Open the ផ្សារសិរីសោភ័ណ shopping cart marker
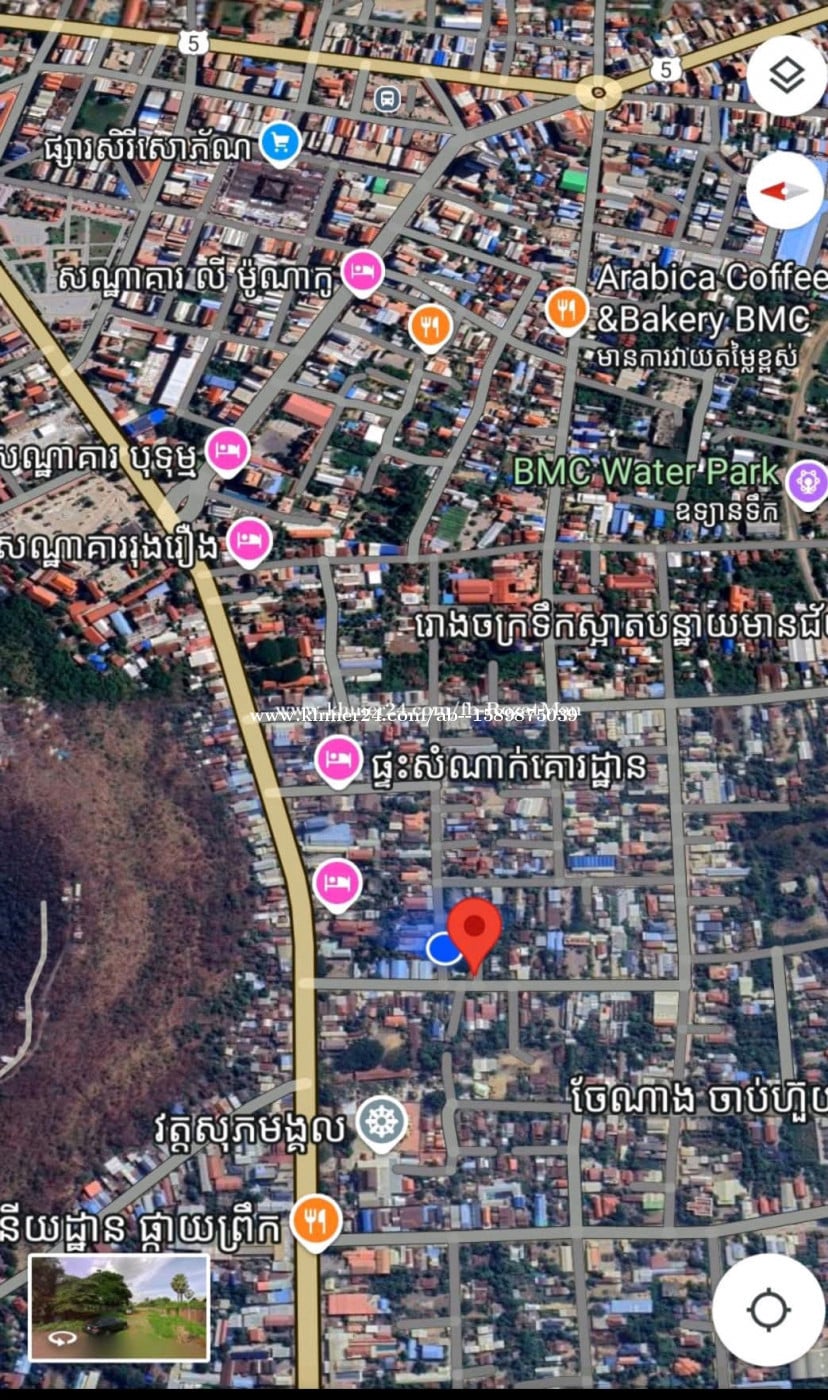828x1400 pixels. 281,142
